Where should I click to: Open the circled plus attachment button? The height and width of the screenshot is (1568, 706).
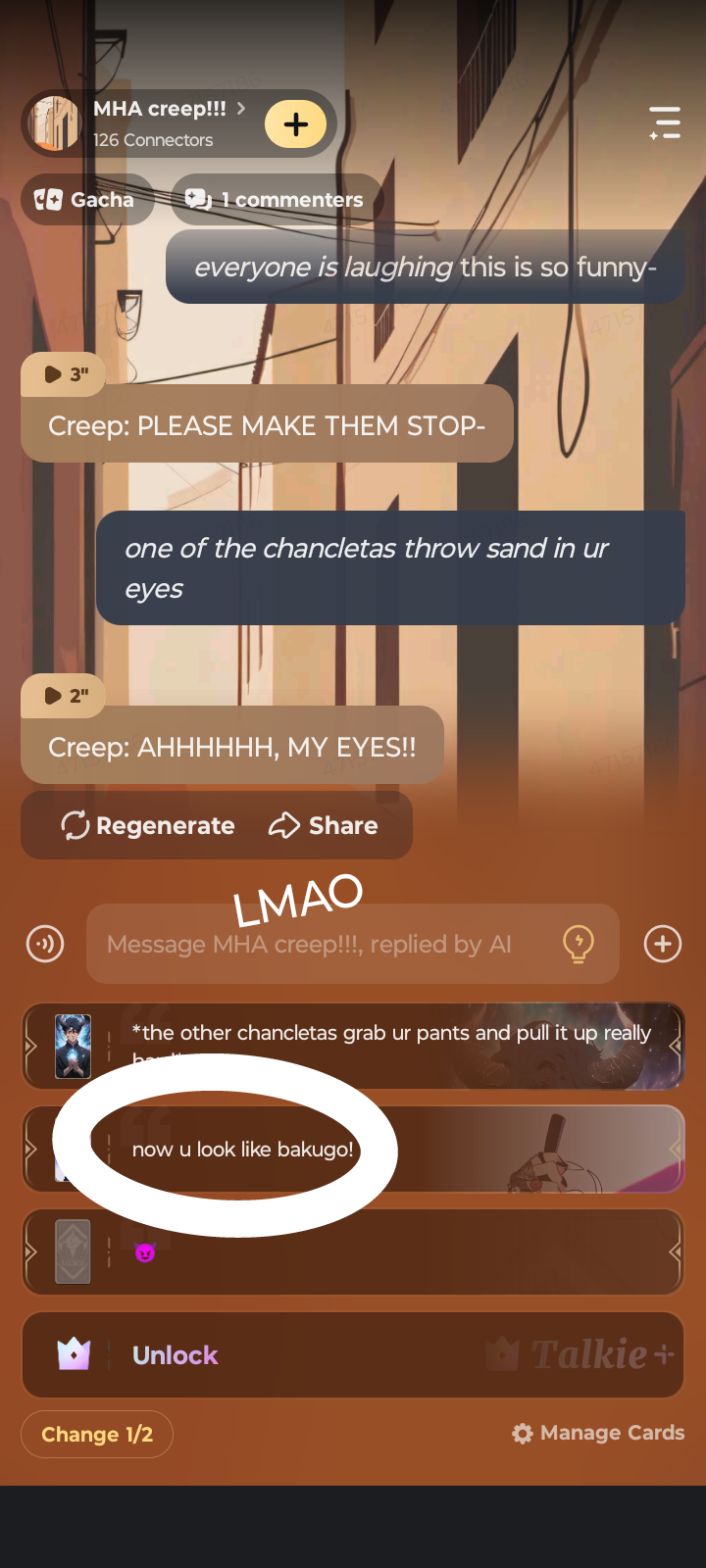point(663,944)
